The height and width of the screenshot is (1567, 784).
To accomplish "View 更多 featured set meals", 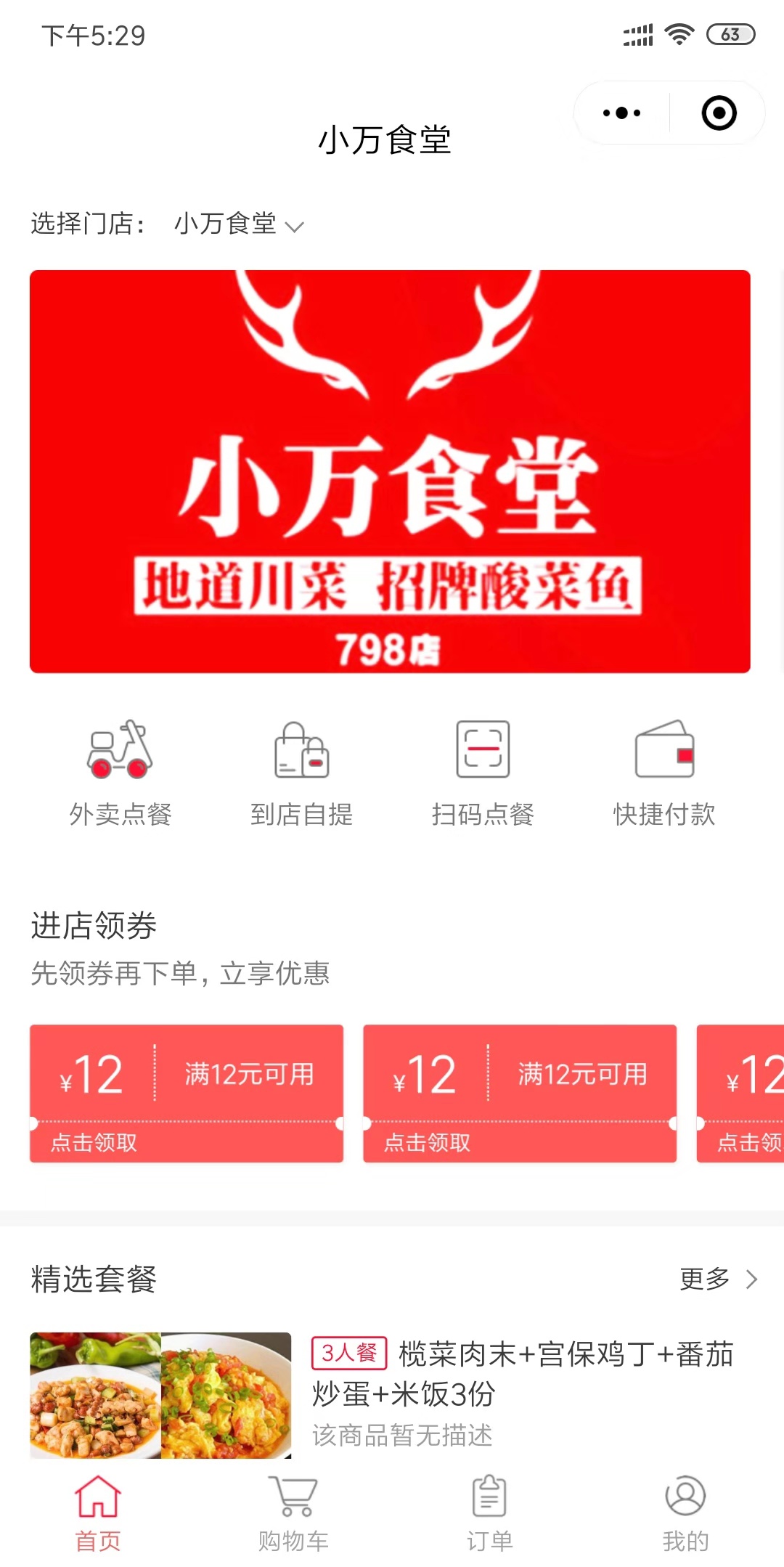I will click(717, 1279).
